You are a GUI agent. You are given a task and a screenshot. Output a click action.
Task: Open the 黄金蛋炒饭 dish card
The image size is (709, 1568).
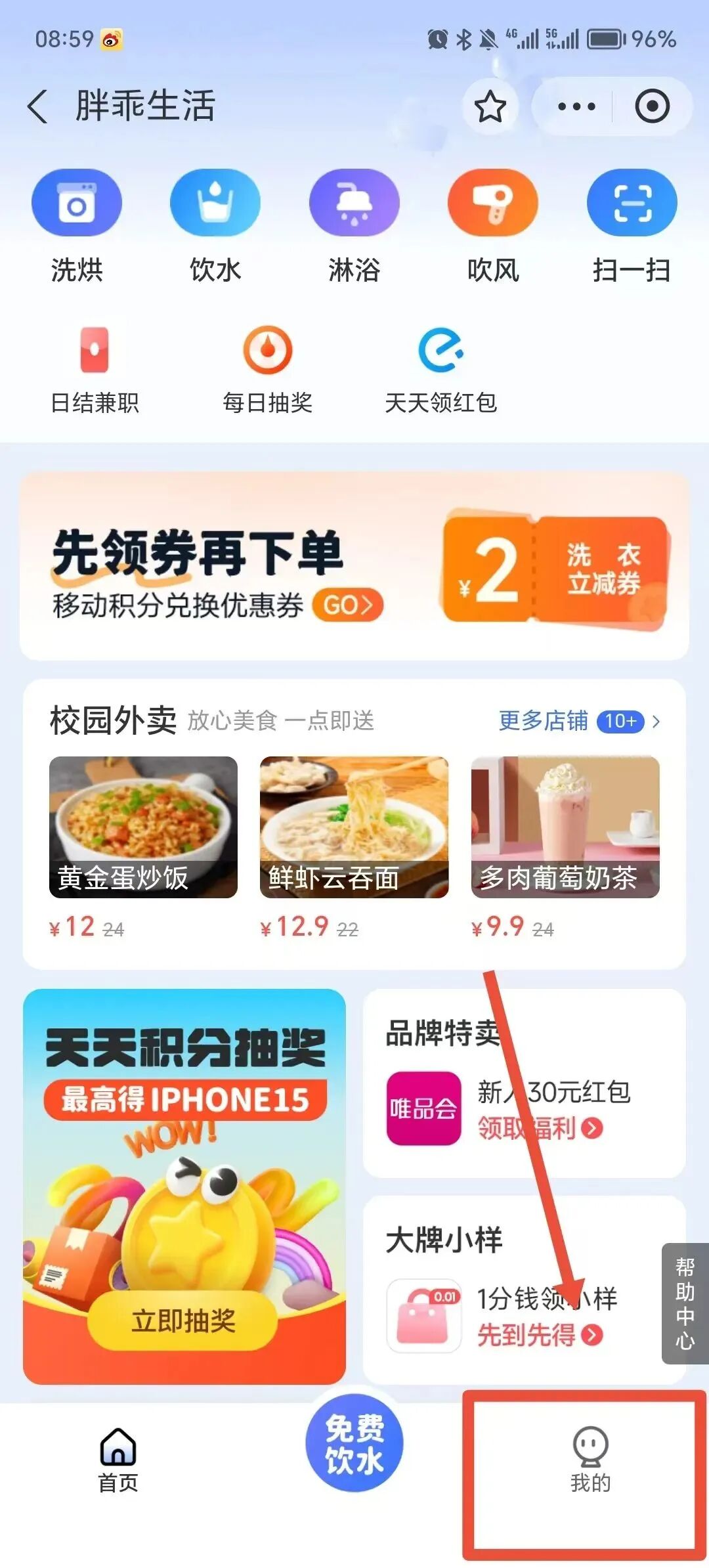point(143,827)
